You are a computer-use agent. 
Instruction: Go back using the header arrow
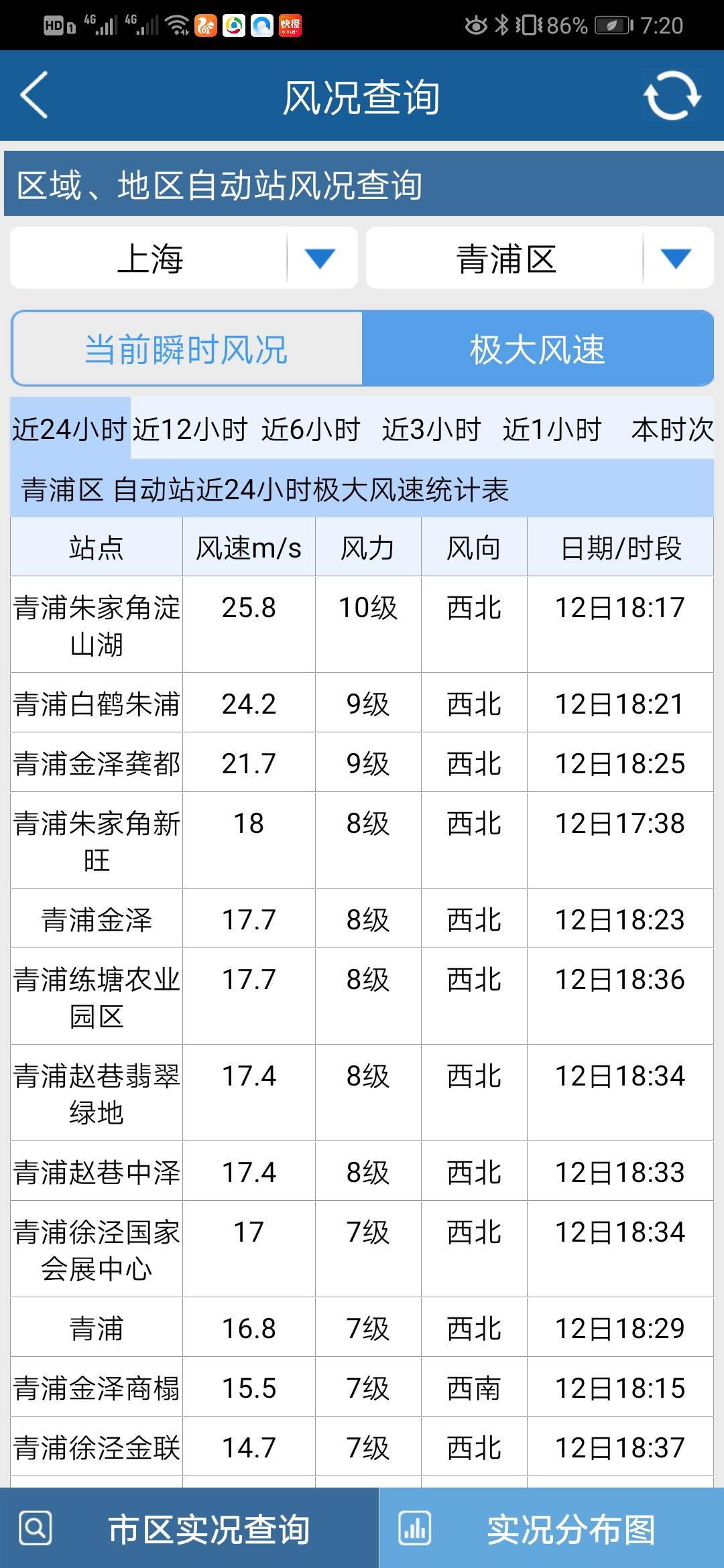pyautogui.click(x=35, y=95)
